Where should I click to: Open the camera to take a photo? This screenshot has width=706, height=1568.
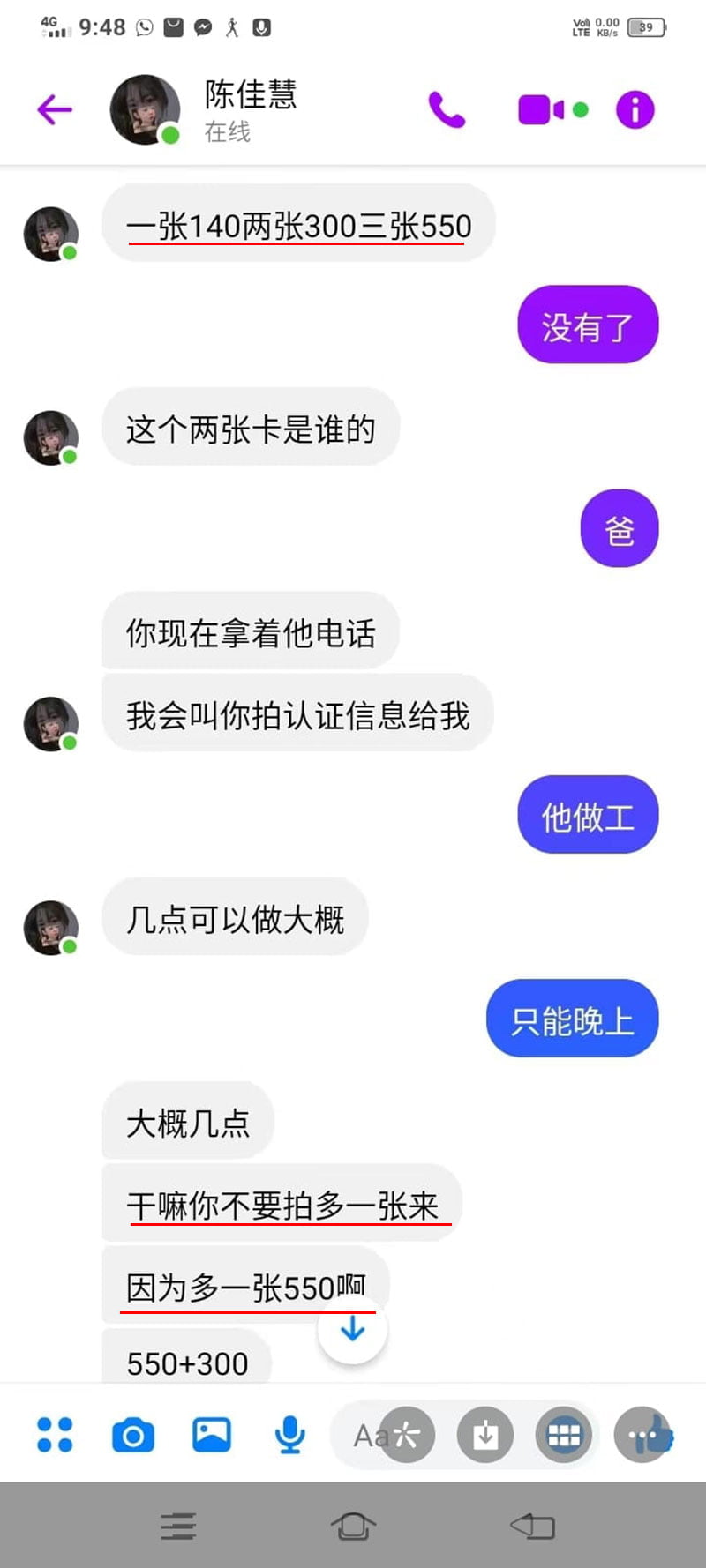click(x=133, y=1436)
